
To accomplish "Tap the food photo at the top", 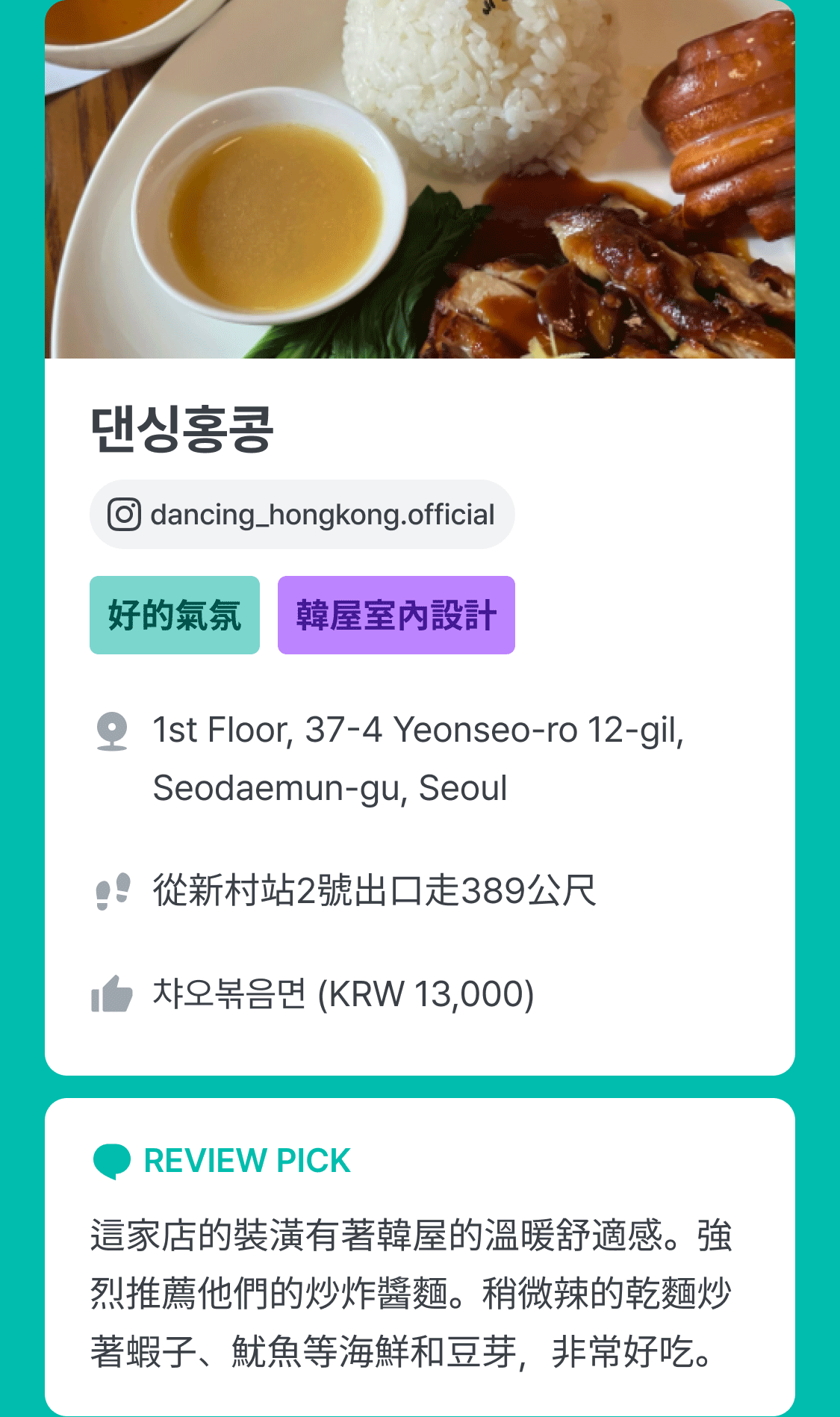I will pyautogui.click(x=420, y=179).
